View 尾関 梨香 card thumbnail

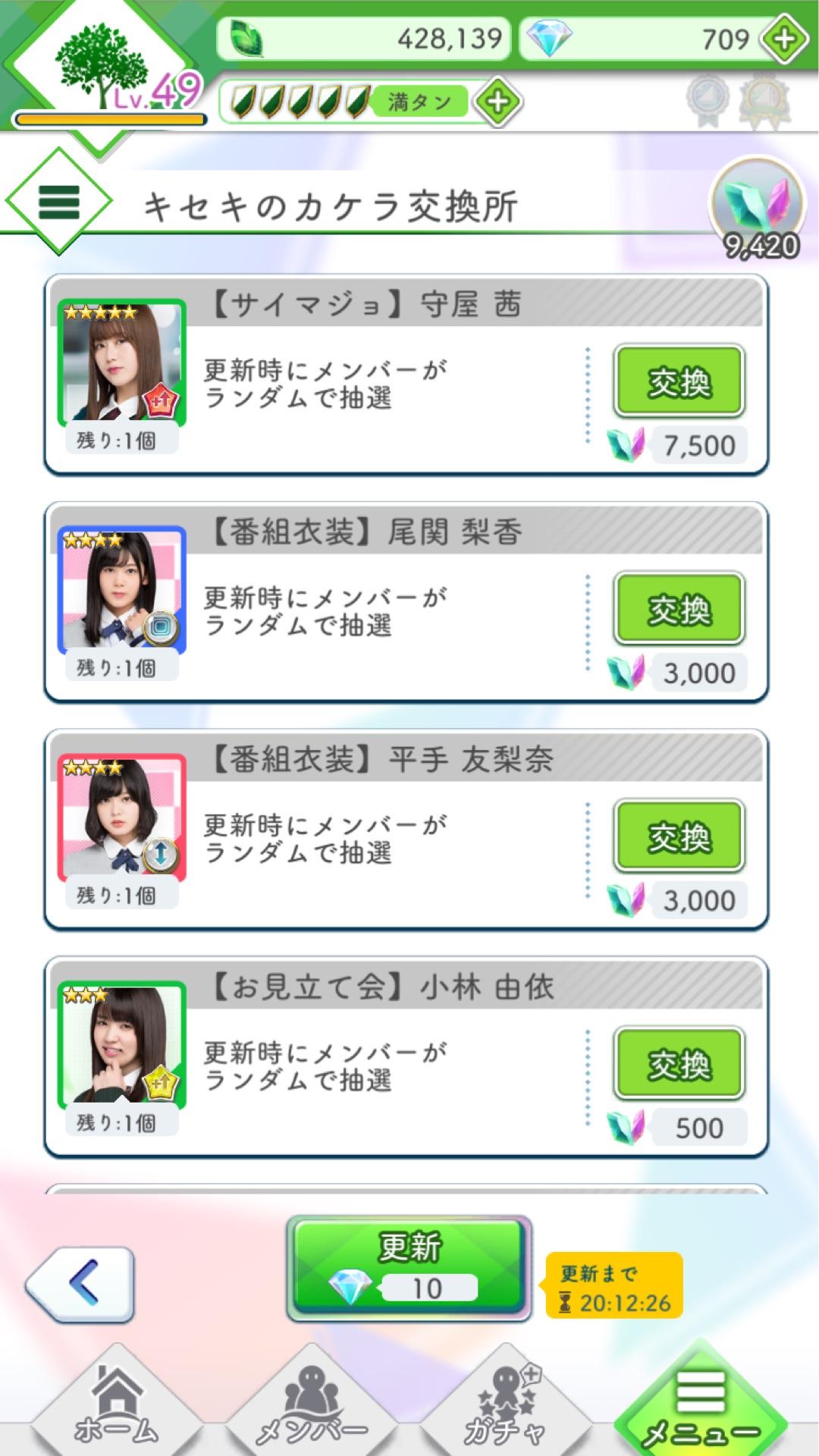[x=122, y=590]
